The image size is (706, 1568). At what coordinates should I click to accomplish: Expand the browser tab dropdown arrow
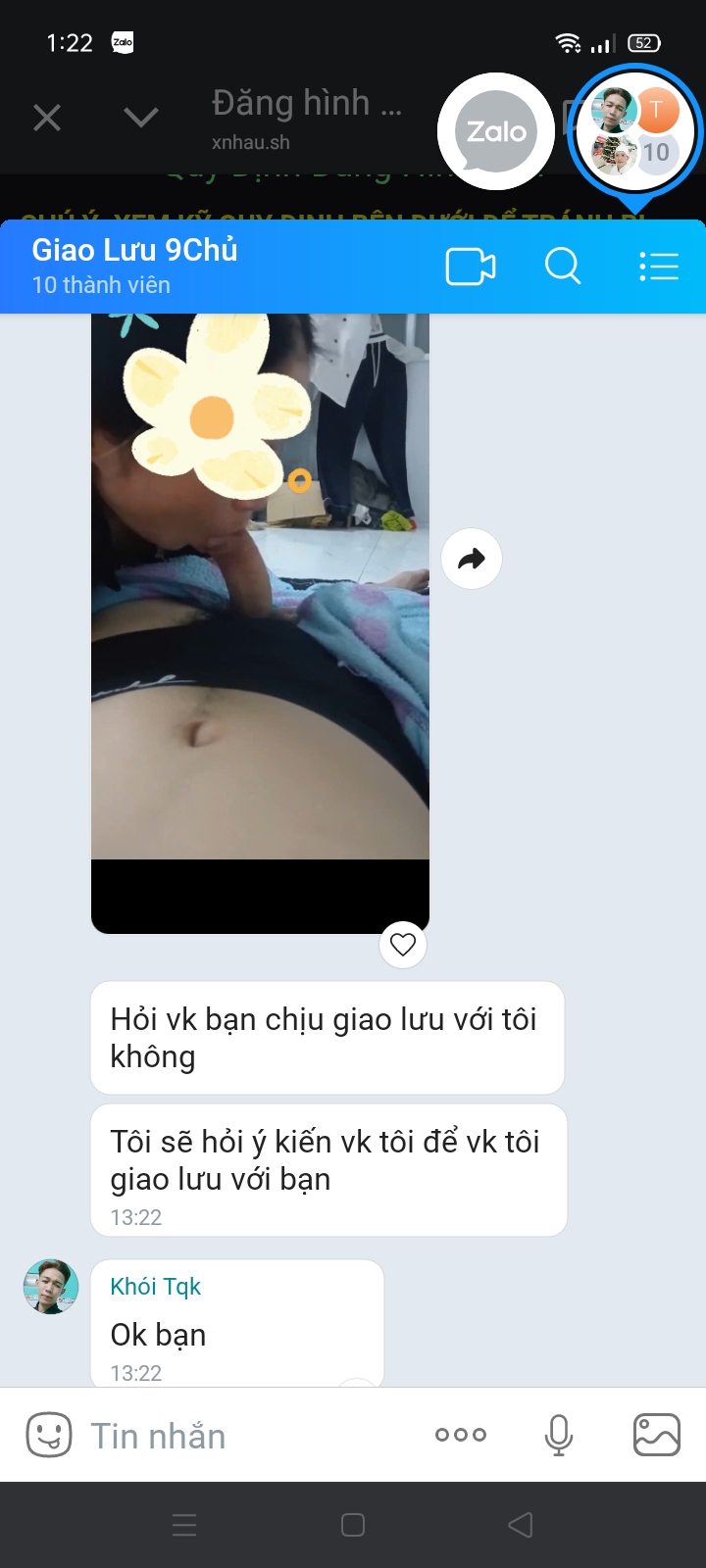coord(141,119)
